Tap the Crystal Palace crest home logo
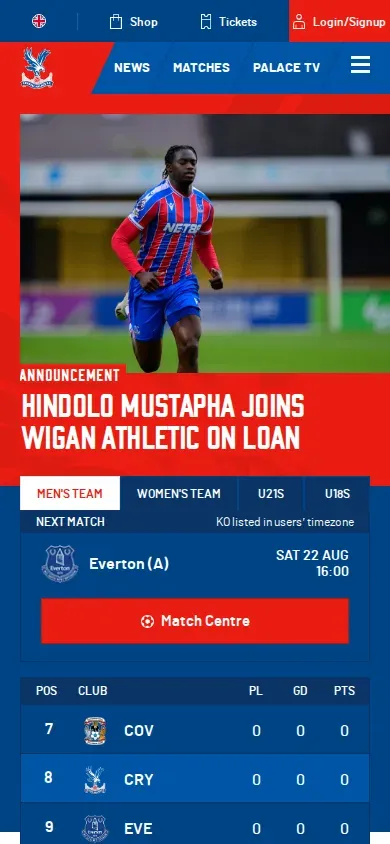 click(37, 67)
